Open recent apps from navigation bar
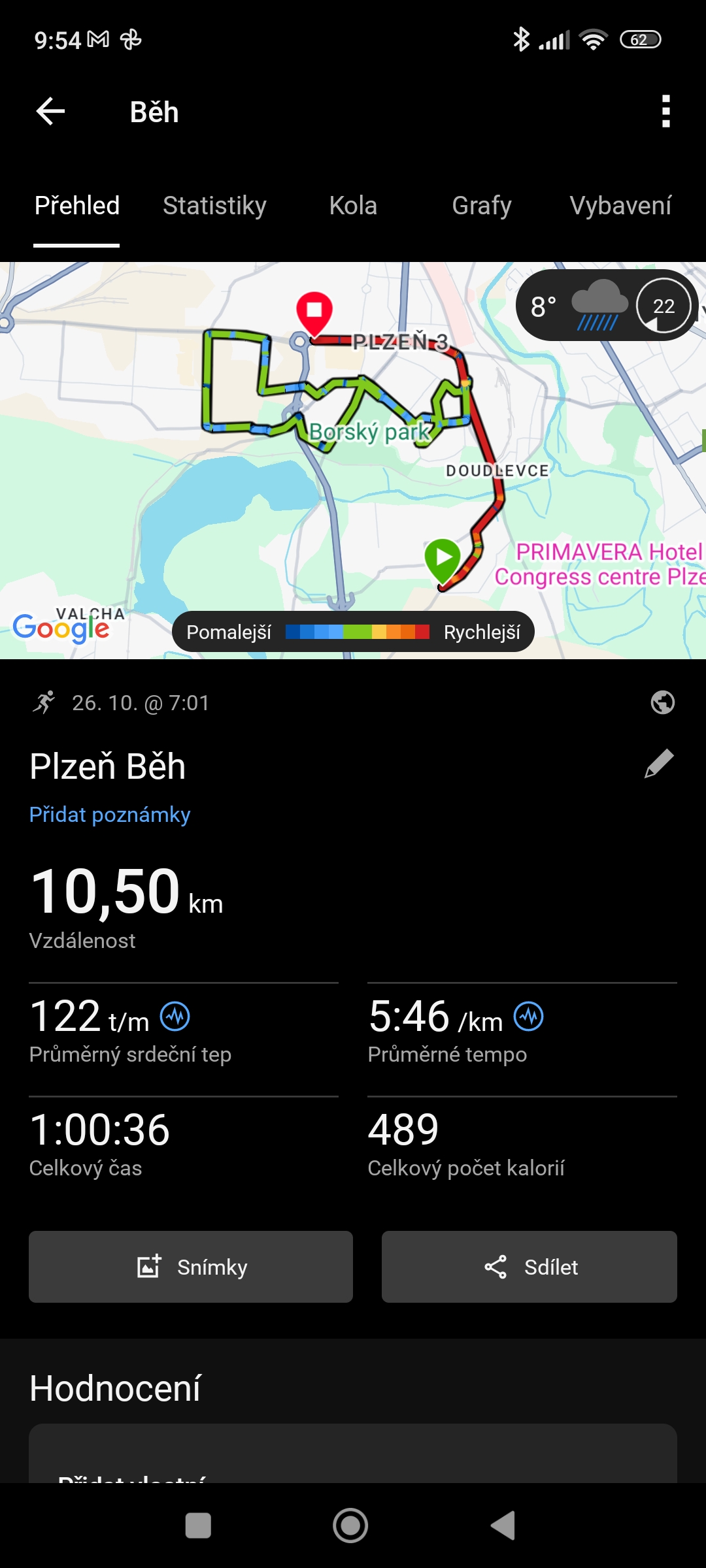This screenshot has height=1568, width=706. (198, 1526)
